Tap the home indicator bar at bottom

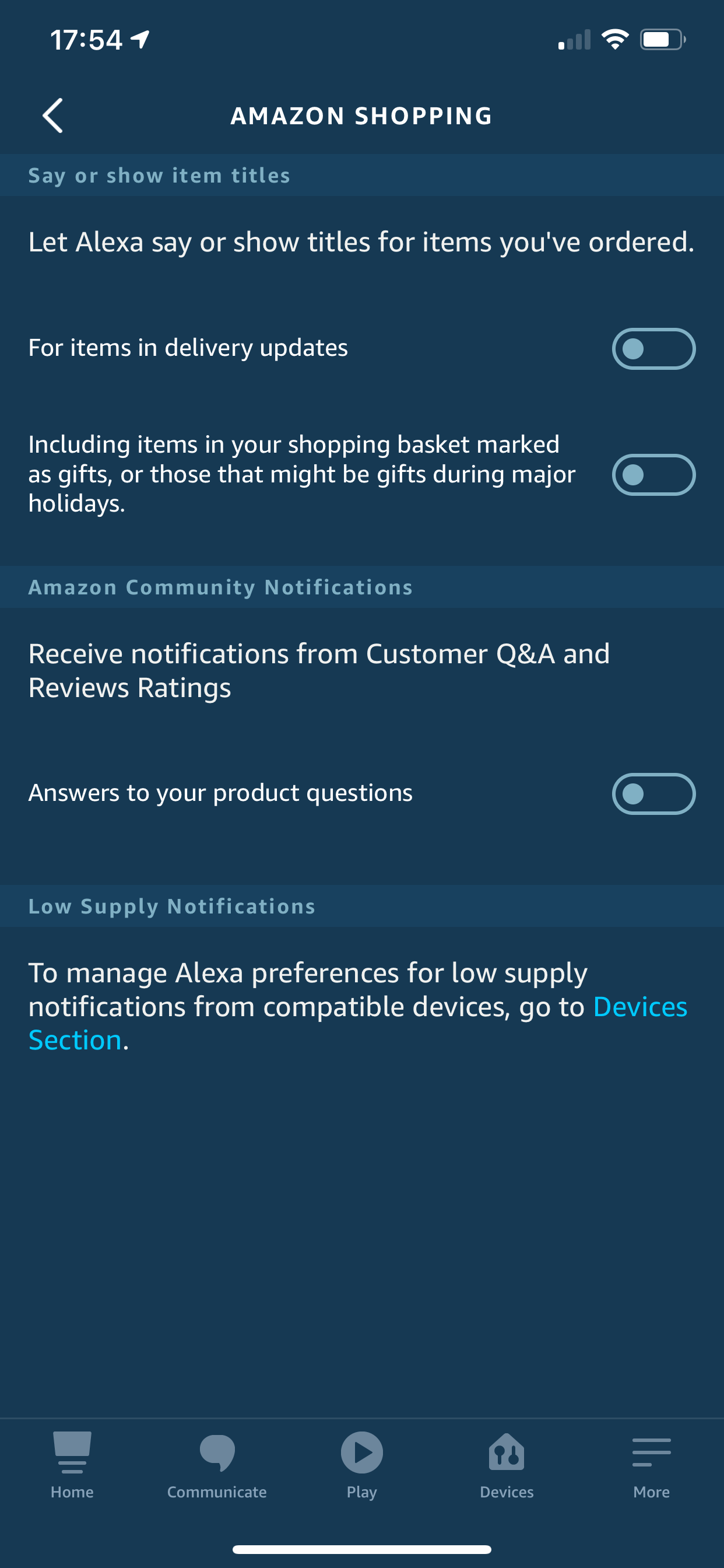coord(362,1548)
